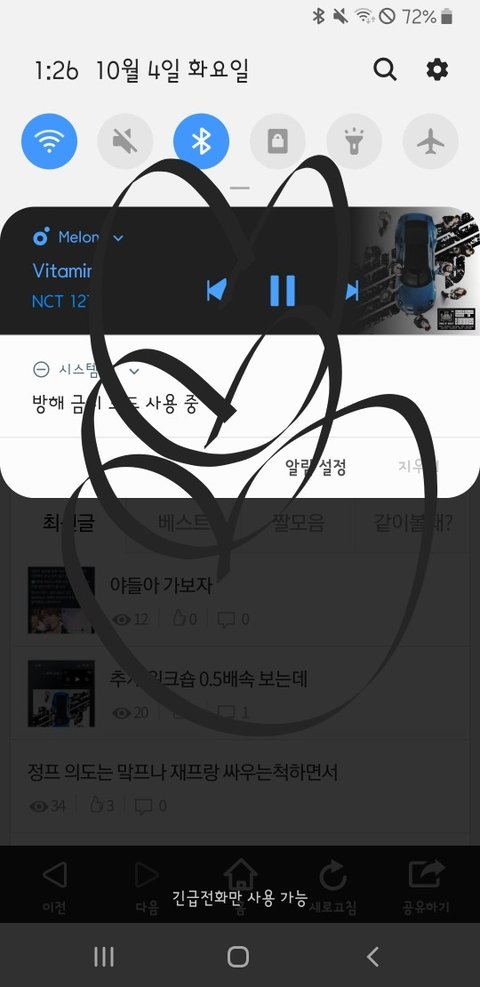
Task: Open the settings gear icon
Action: click(x=437, y=69)
